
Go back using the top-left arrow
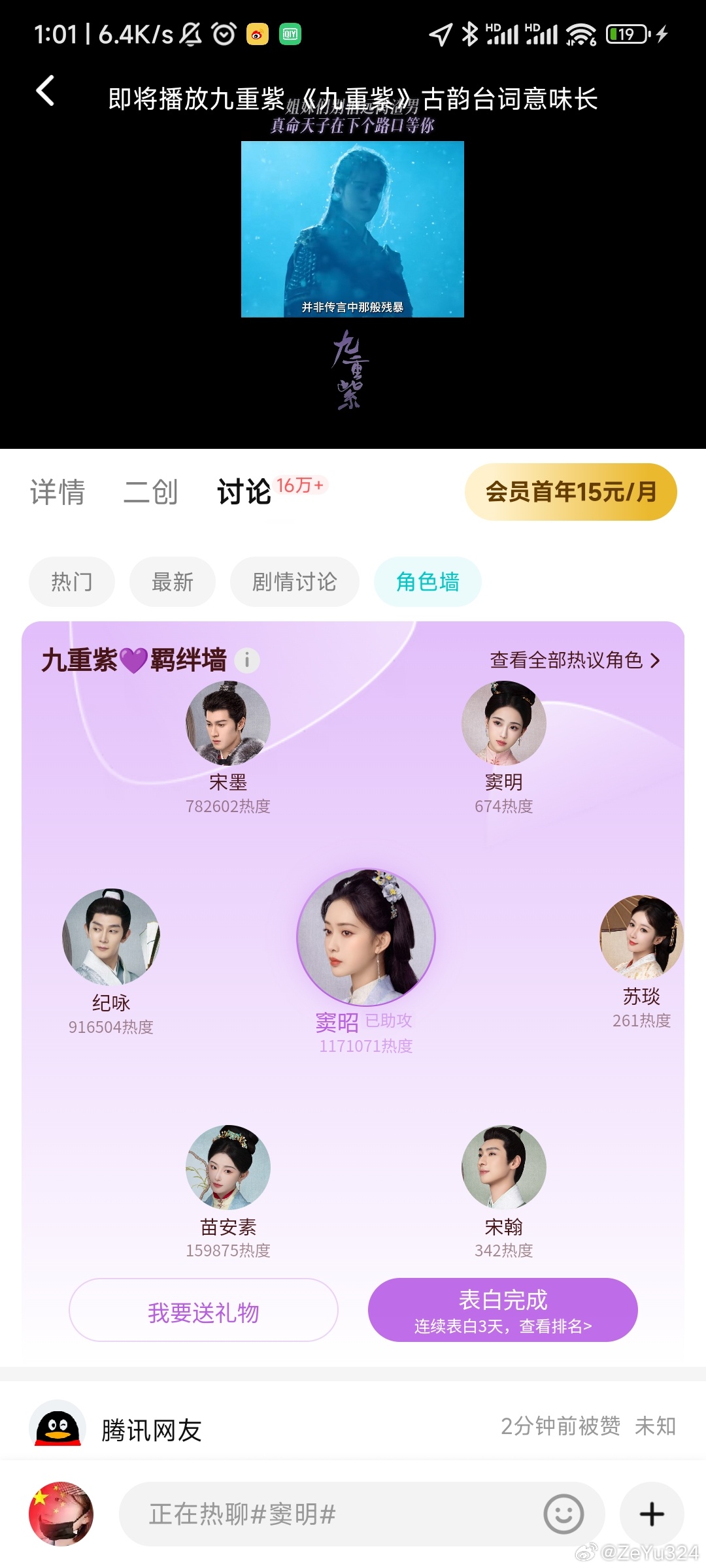pyautogui.click(x=45, y=91)
